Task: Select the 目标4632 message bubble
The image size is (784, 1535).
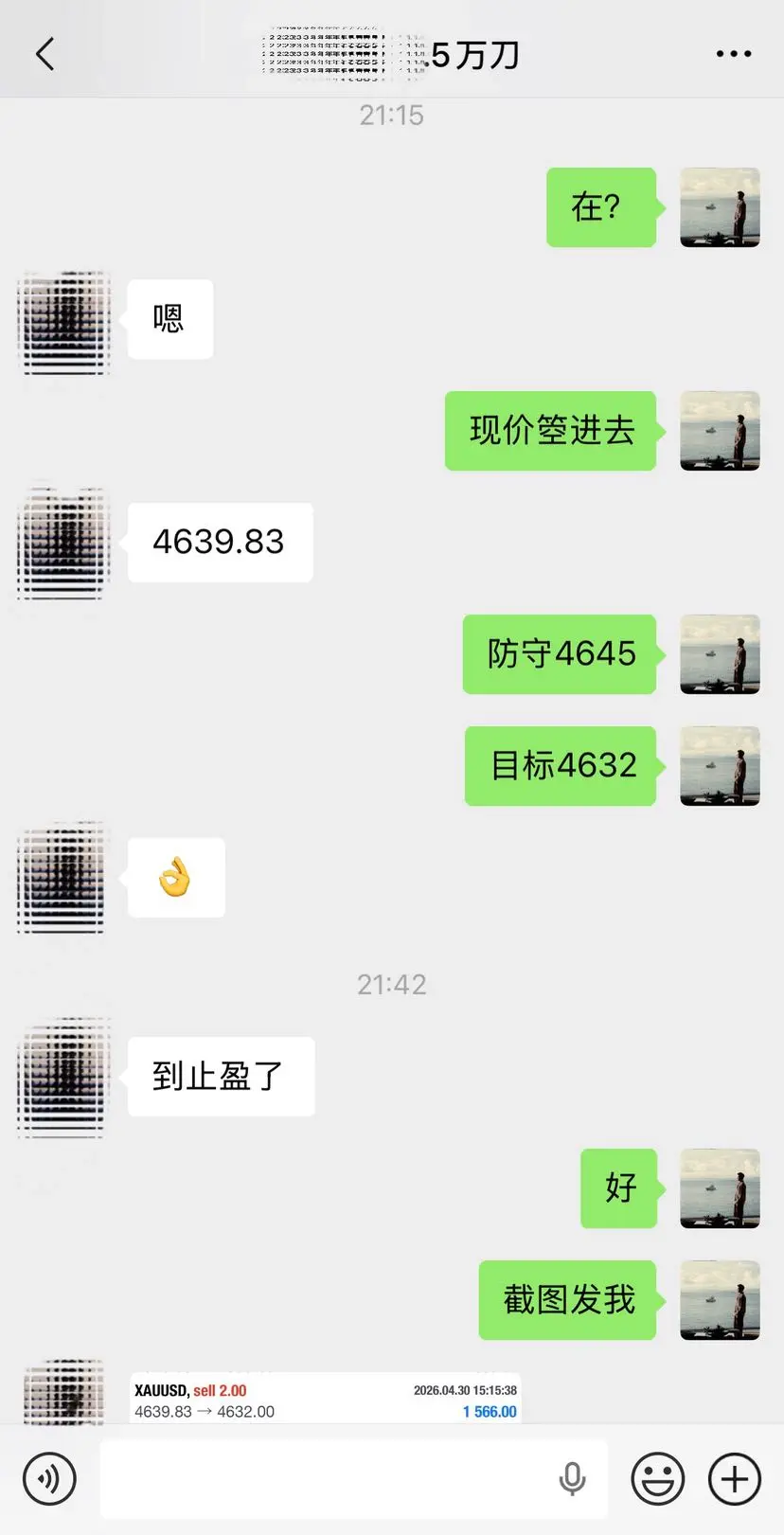Action: click(x=560, y=766)
